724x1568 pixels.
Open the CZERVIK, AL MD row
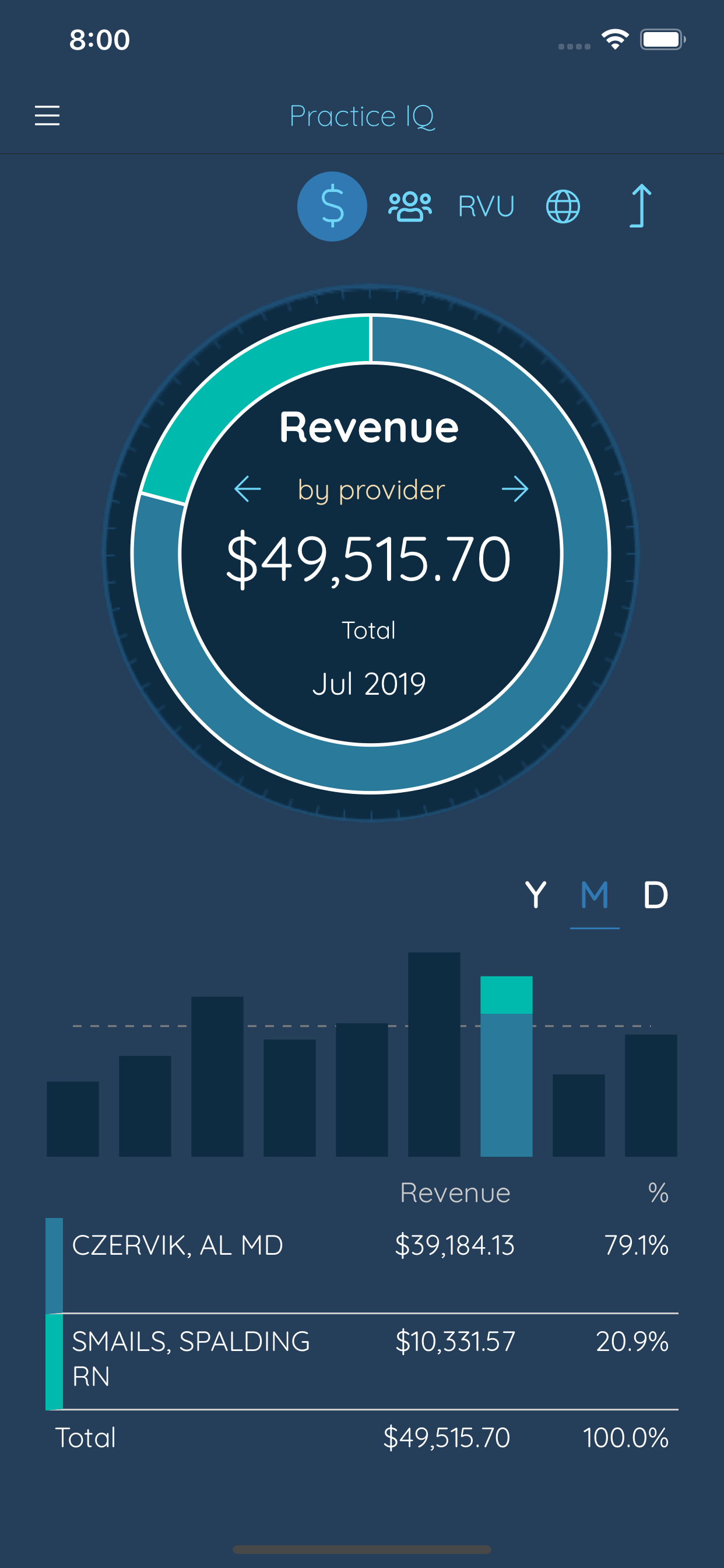(x=362, y=1265)
